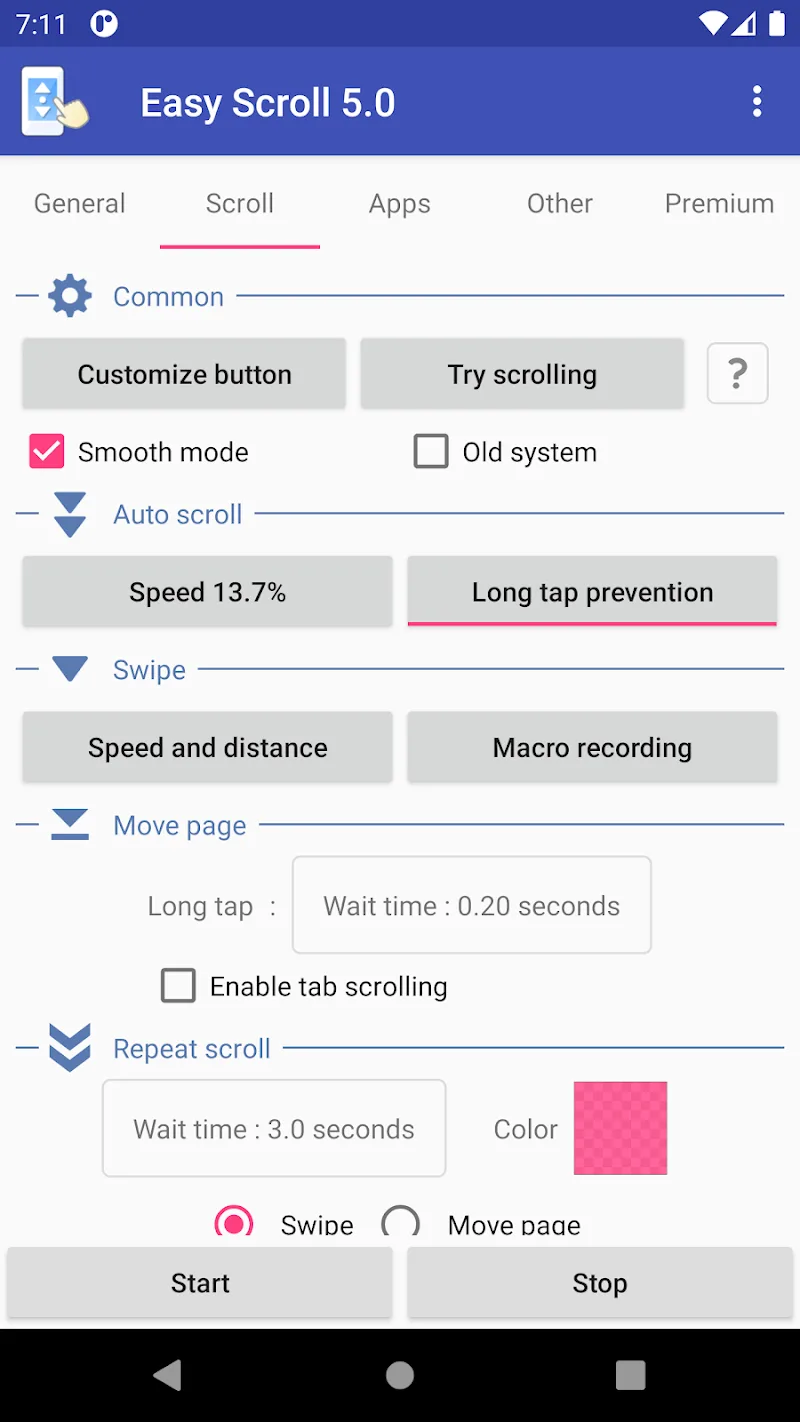
Task: Adjust auto scroll Speed 13.7%
Action: [x=207, y=592]
